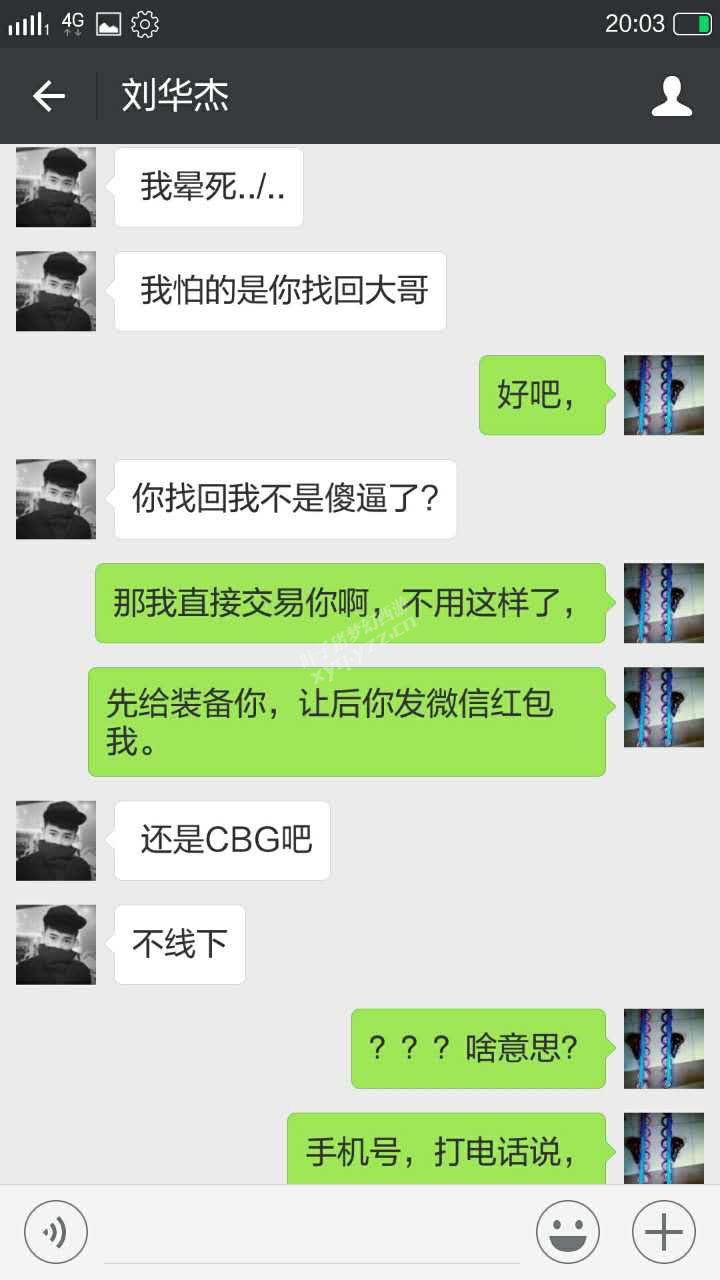Image resolution: width=720 pixels, height=1280 pixels.
Task: Open the chat info profile icon
Action: (671, 96)
